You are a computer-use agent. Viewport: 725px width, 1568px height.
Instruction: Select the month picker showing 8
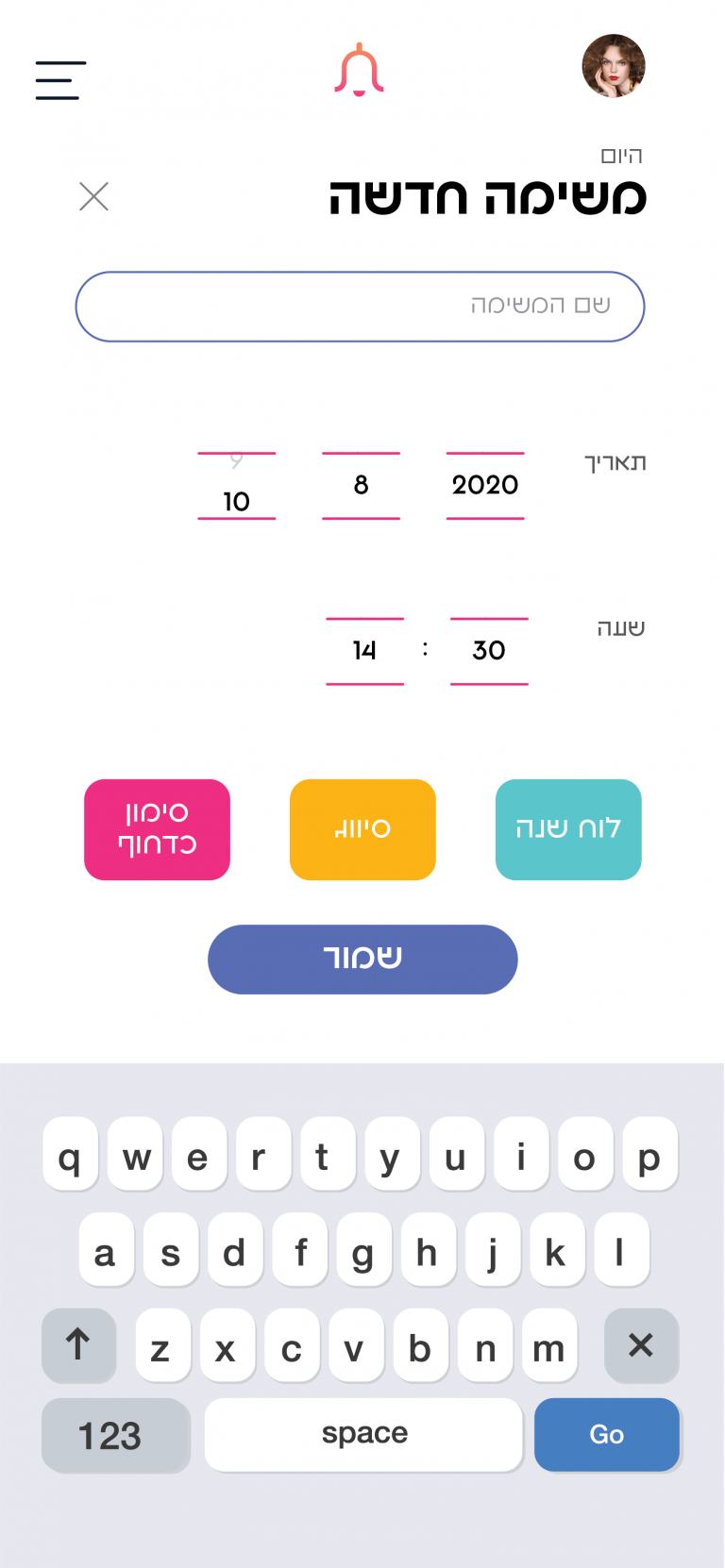pyautogui.click(x=361, y=485)
